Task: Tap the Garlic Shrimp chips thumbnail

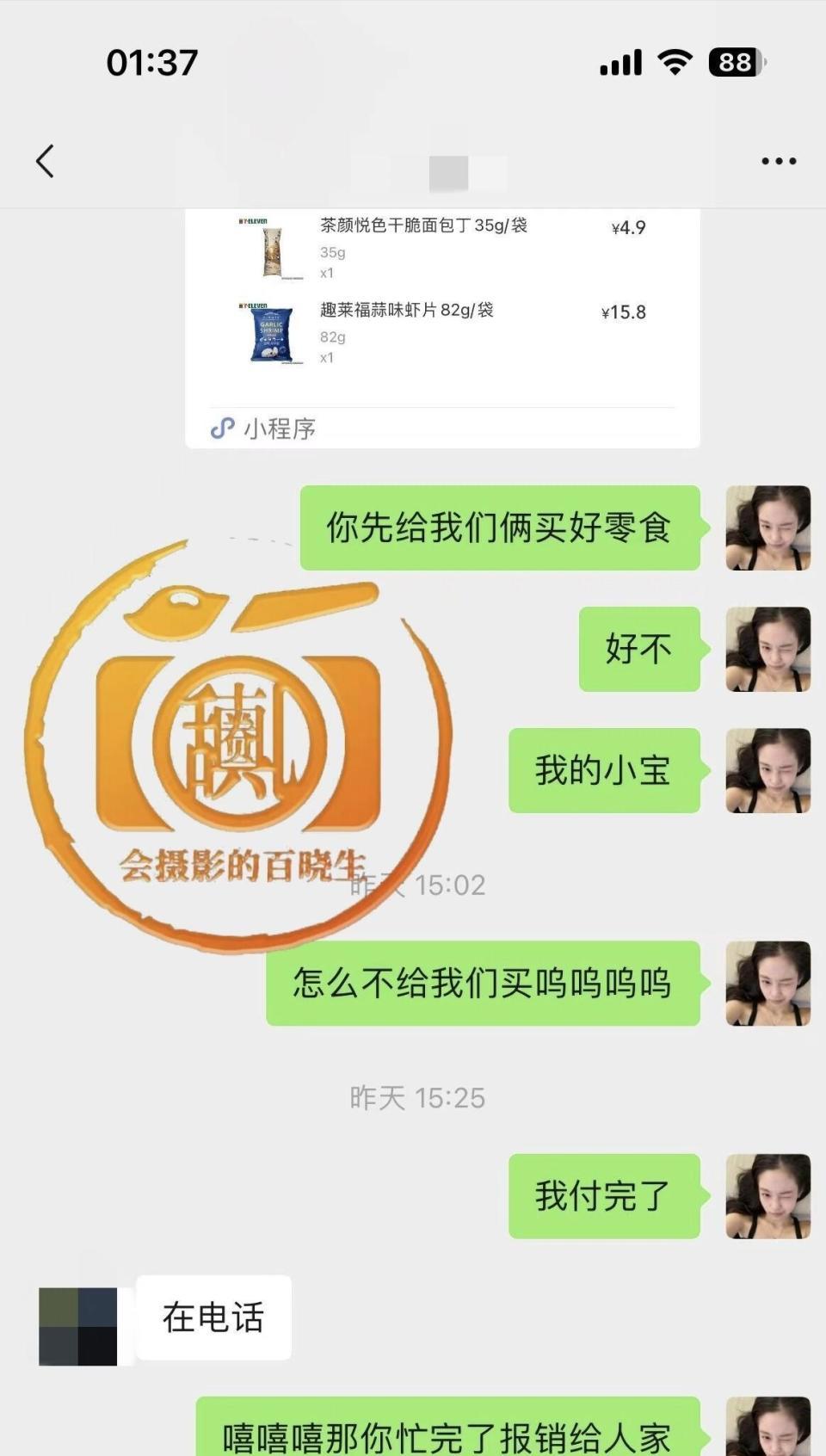Action: (x=269, y=337)
